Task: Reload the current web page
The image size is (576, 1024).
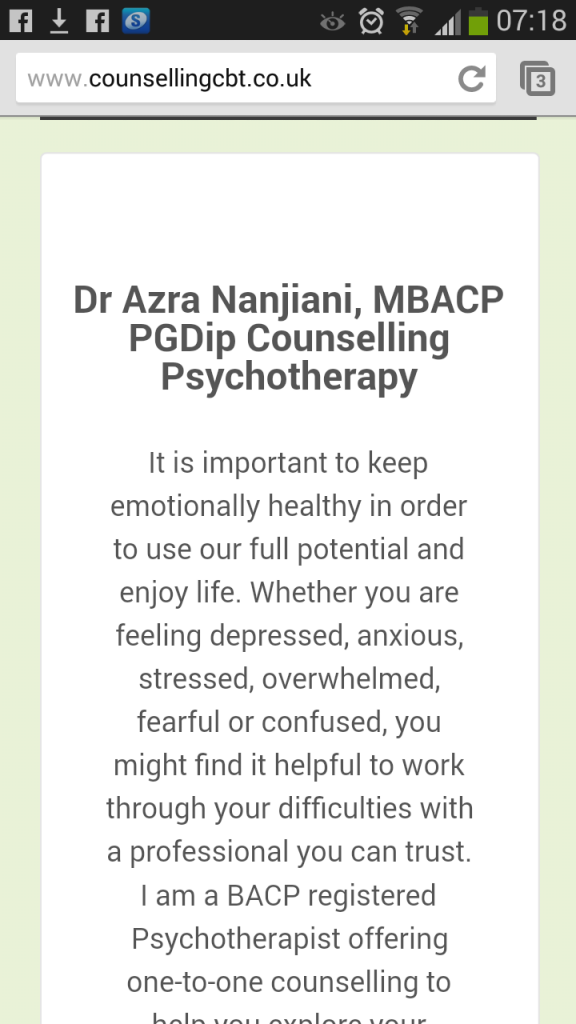Action: click(x=472, y=78)
